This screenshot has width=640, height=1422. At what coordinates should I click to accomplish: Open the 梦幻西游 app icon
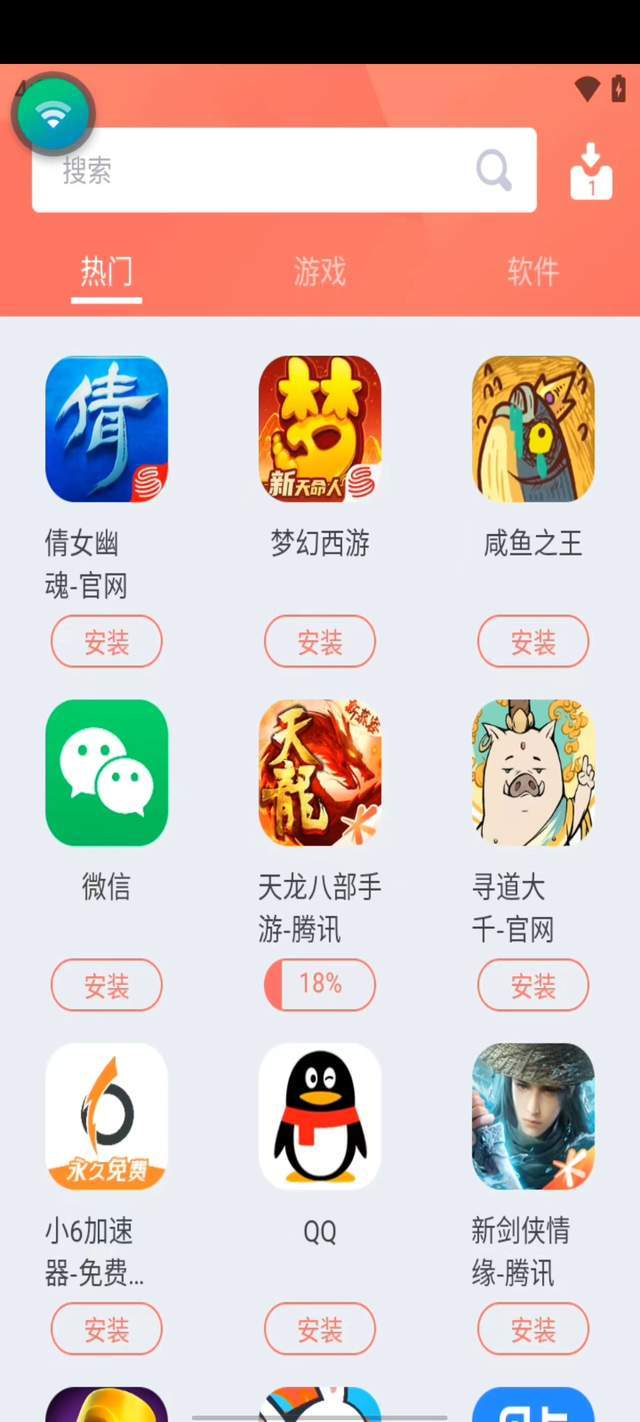pos(320,429)
